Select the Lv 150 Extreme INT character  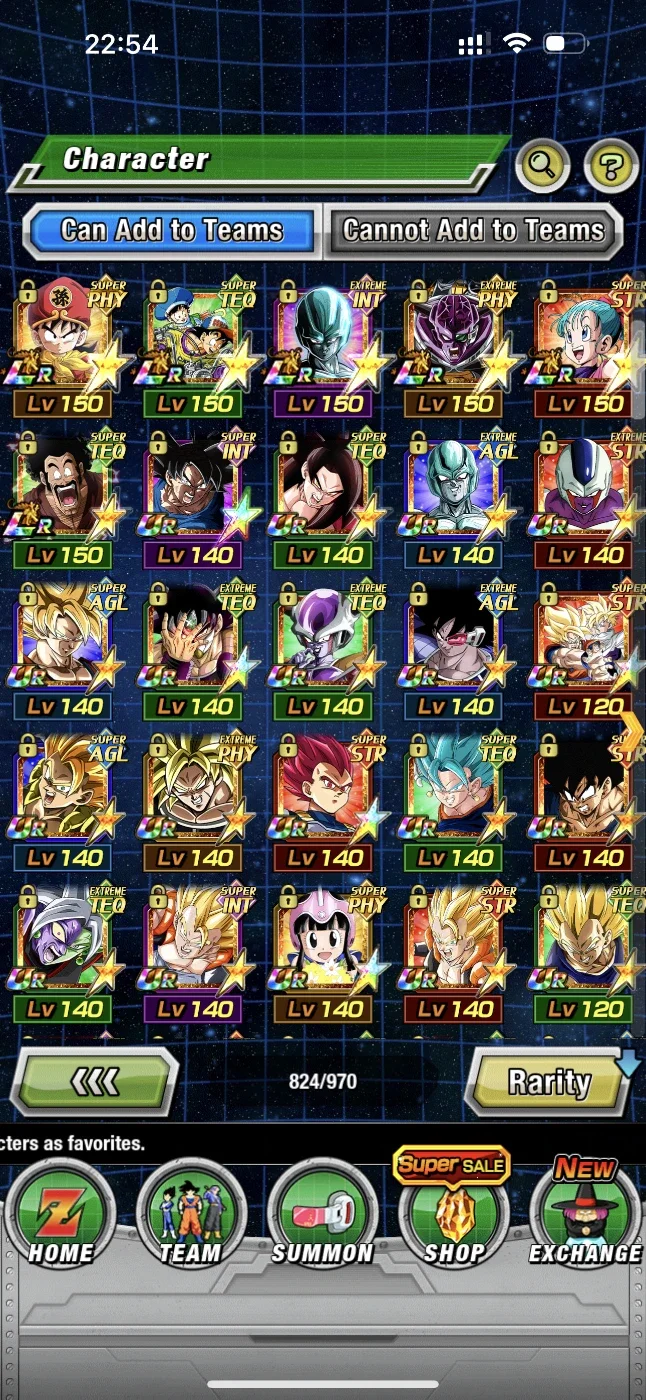tap(325, 348)
